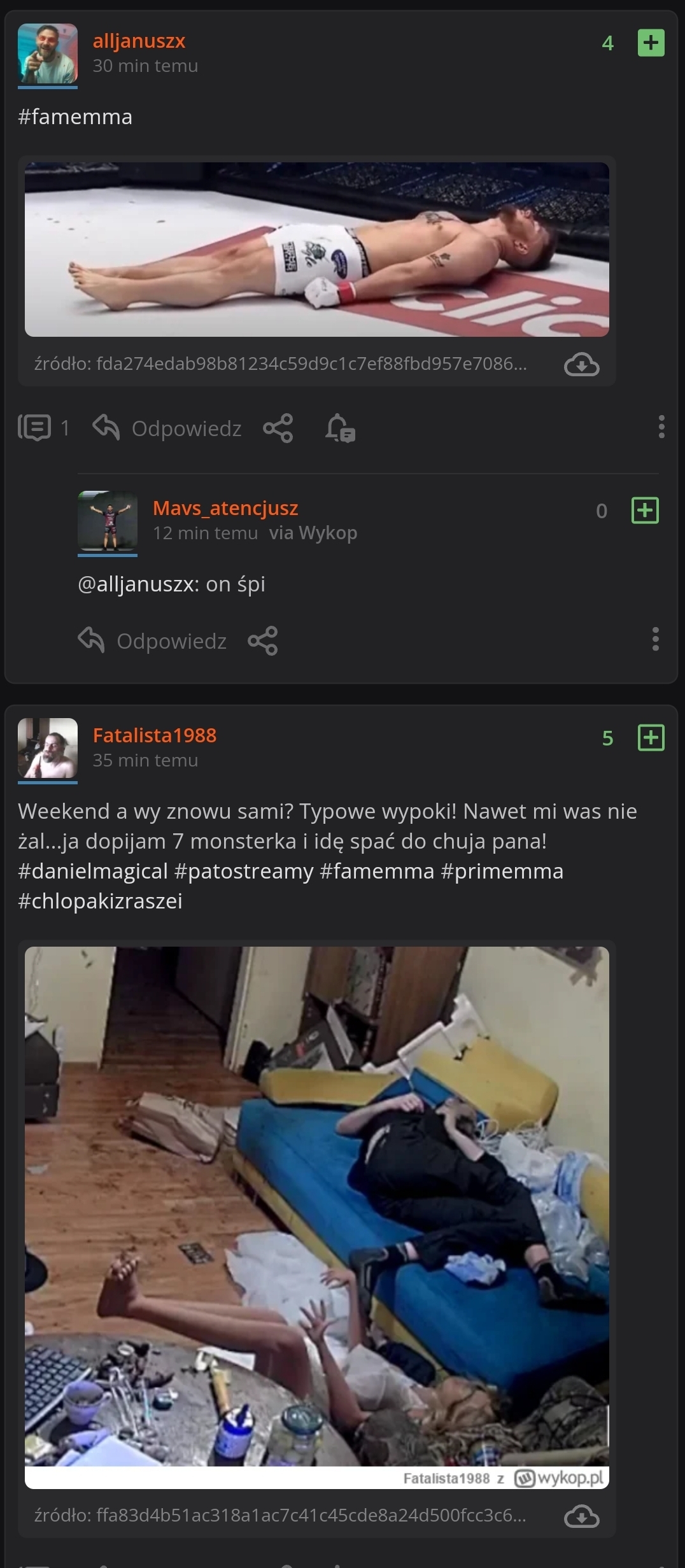Viewport: 685px width, 1568px height.
Task: Upvote Fatalista1988's post
Action: pyautogui.click(x=651, y=738)
